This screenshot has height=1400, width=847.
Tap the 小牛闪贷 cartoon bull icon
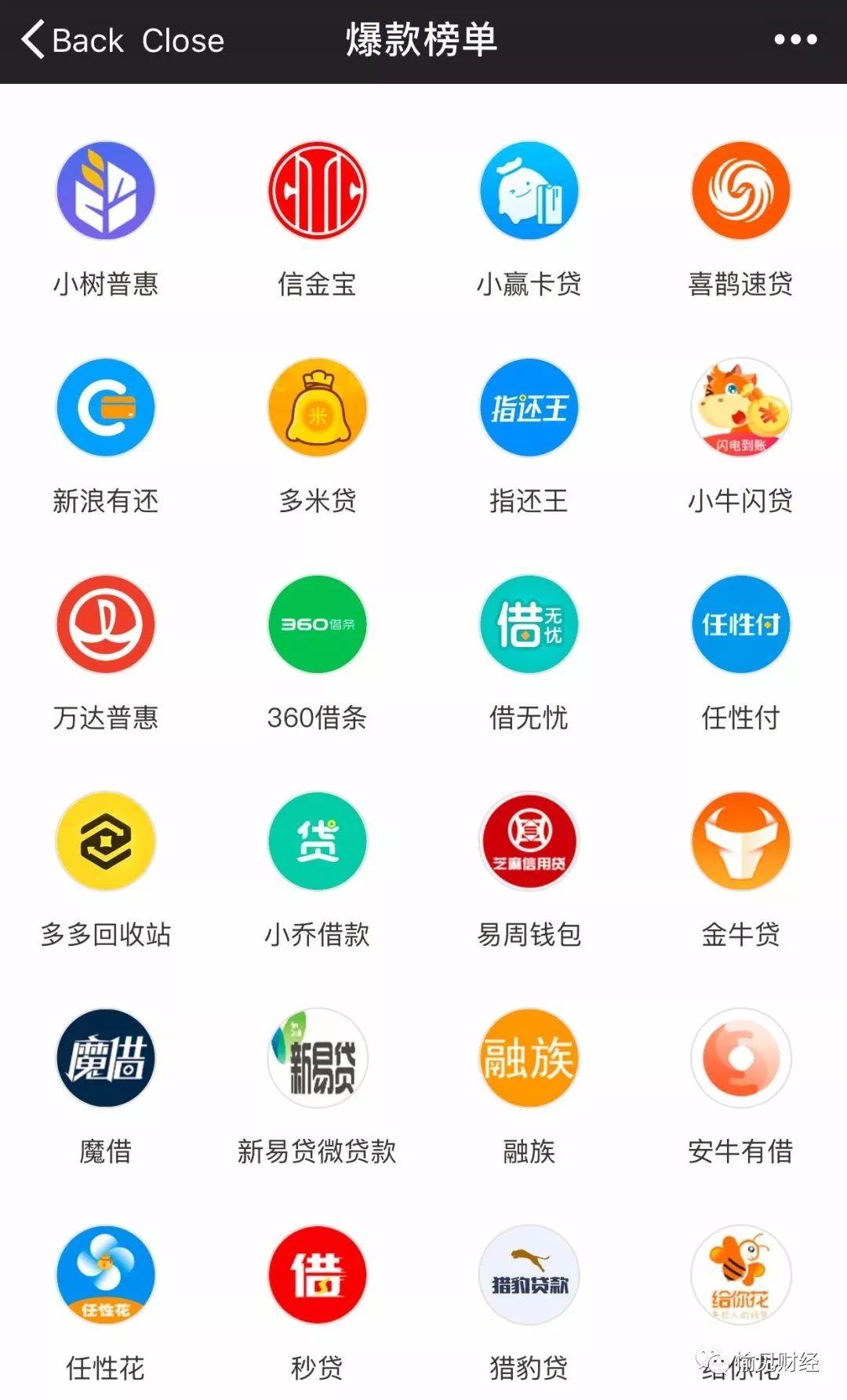(x=740, y=408)
